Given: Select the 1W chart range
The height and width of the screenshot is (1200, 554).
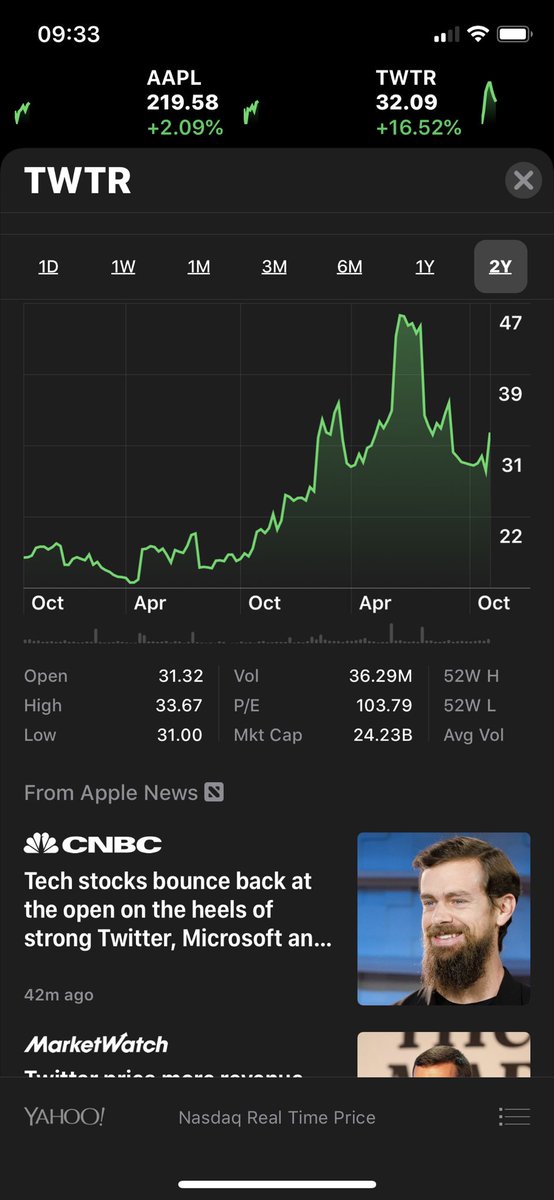Looking at the screenshot, I should [x=123, y=266].
